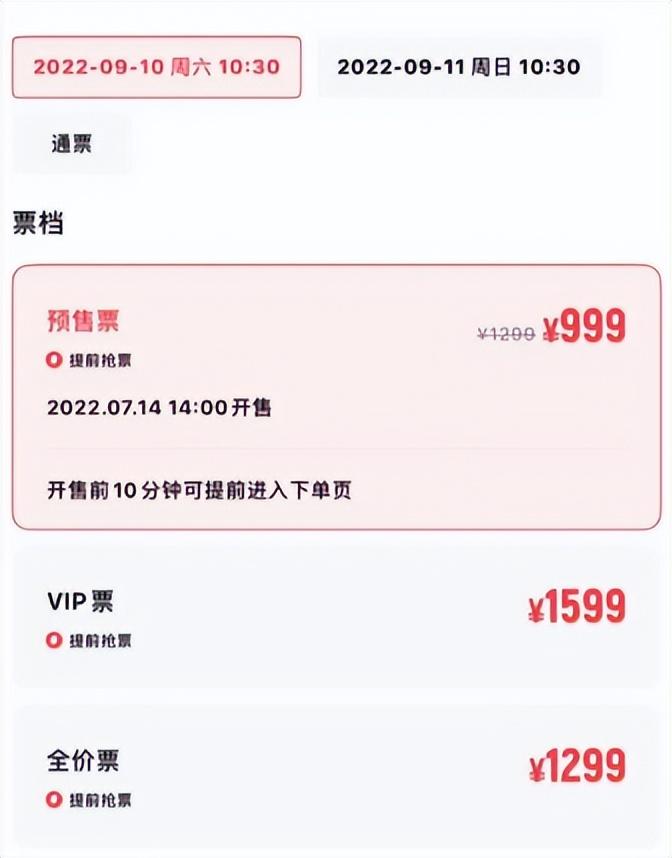Choose the VIP票 ¥1599 tier

point(336,617)
